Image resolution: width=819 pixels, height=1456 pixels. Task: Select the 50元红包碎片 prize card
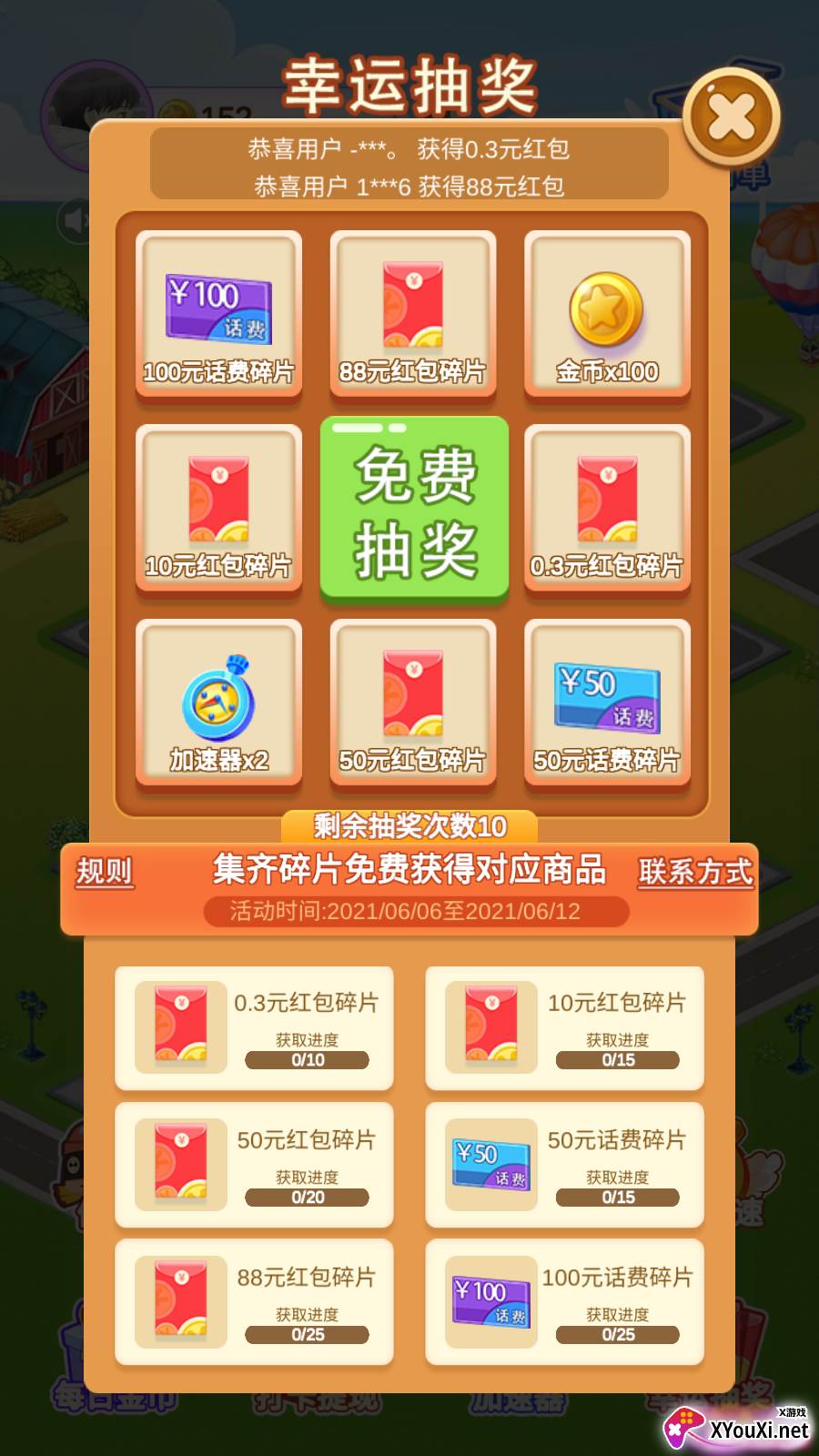pyautogui.click(x=412, y=701)
